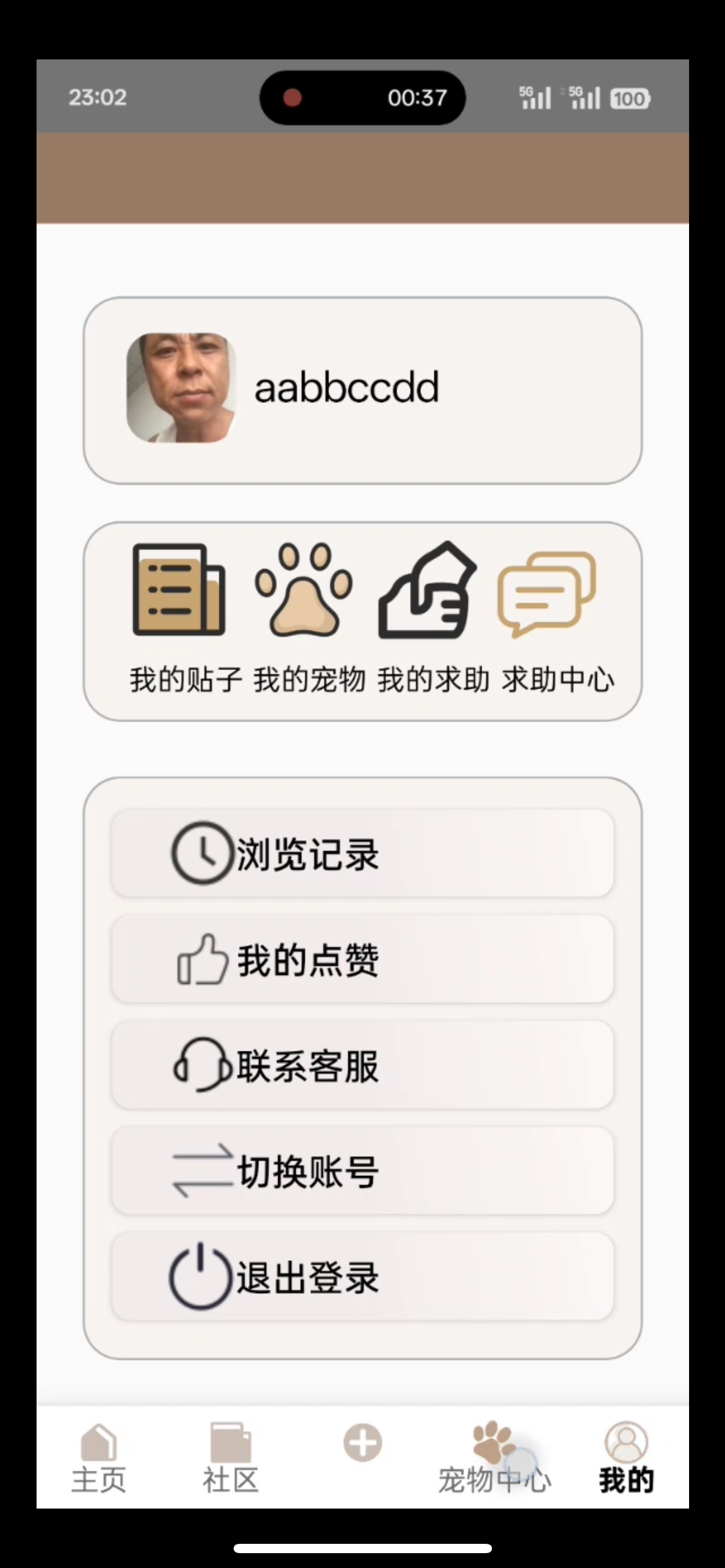Screen dimensions: 725x1568
Task: Switch to the 主页 home tab
Action: [99, 1458]
